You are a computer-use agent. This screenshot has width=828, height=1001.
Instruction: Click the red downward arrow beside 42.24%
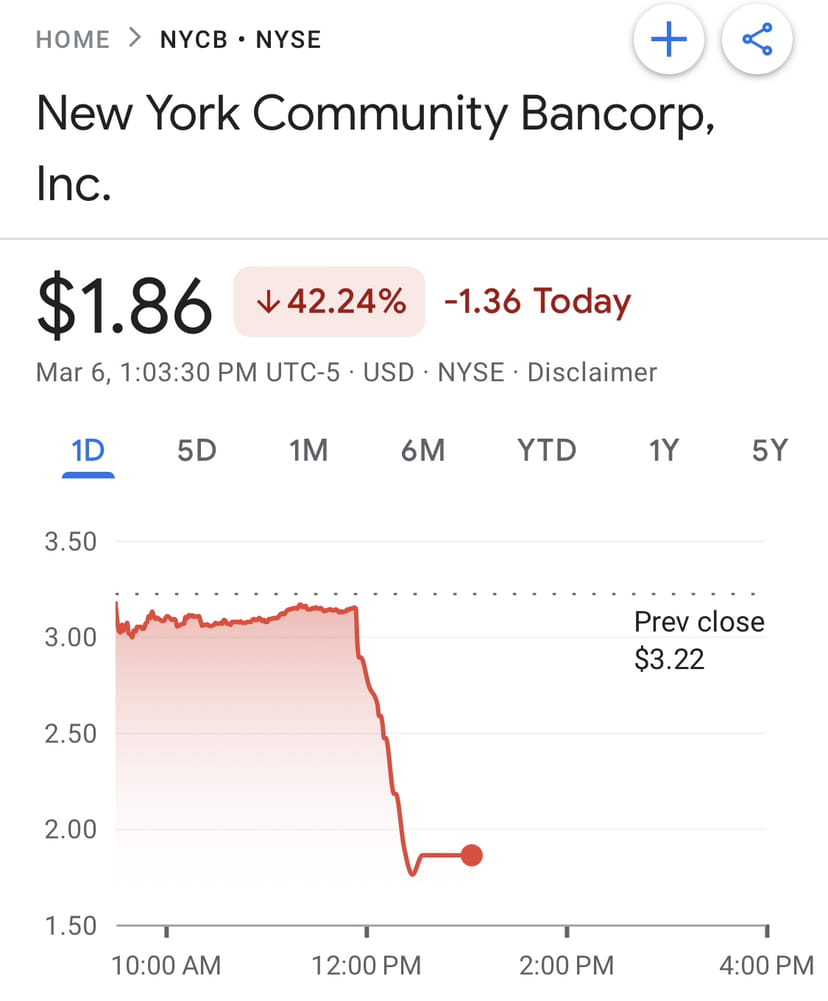point(268,301)
